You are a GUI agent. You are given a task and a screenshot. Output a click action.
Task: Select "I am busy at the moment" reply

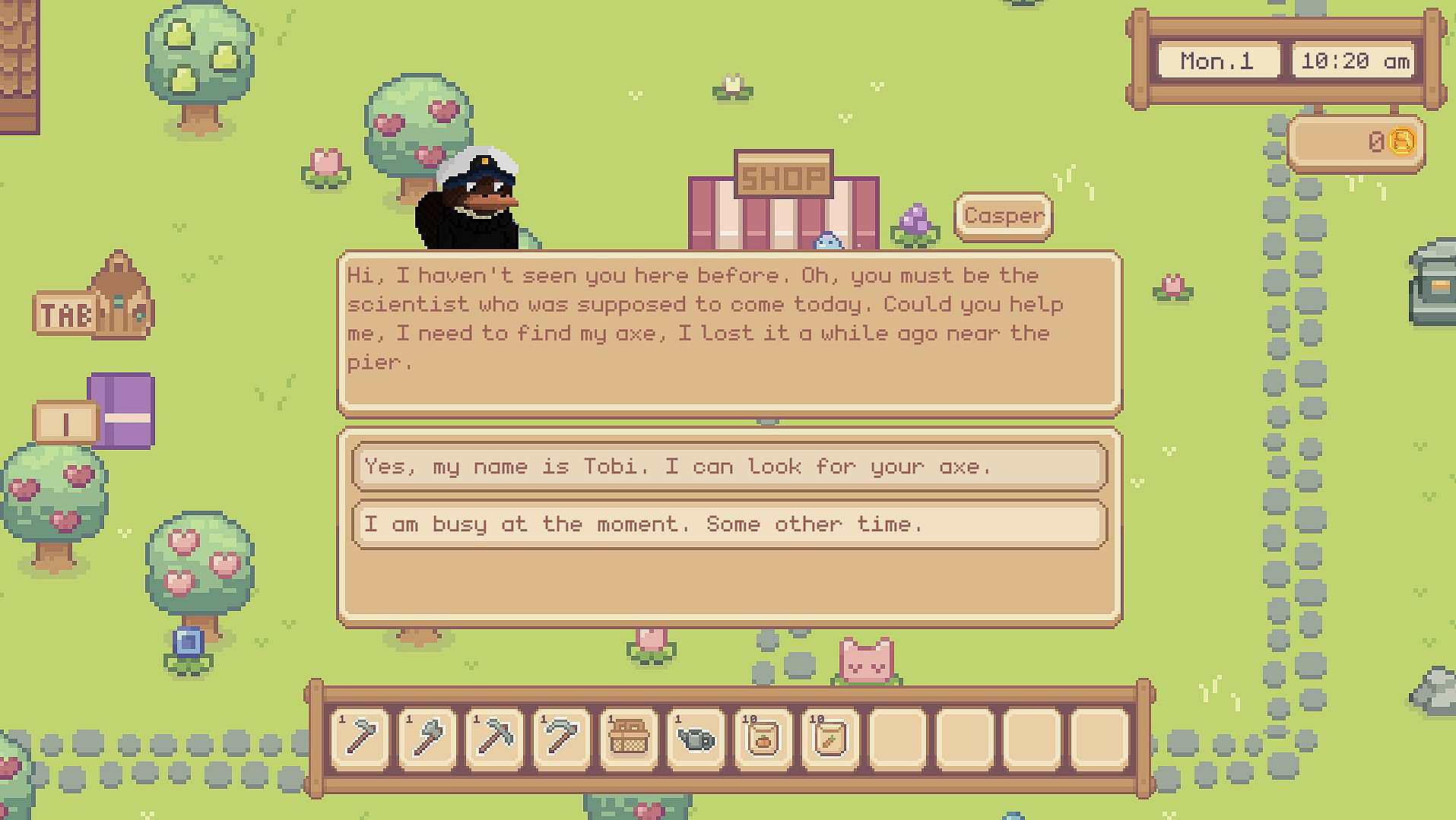[x=728, y=524]
